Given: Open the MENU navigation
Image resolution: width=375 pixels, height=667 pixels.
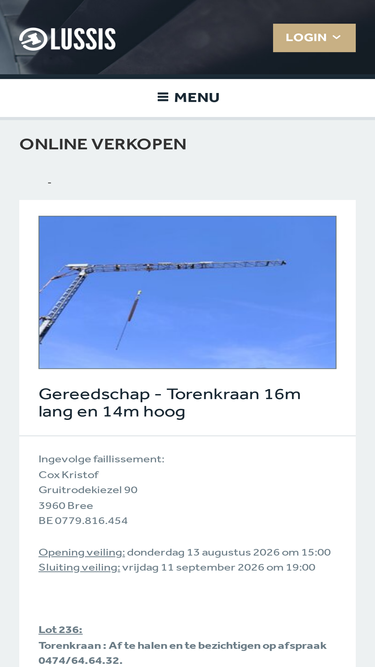Looking at the screenshot, I should point(188,97).
